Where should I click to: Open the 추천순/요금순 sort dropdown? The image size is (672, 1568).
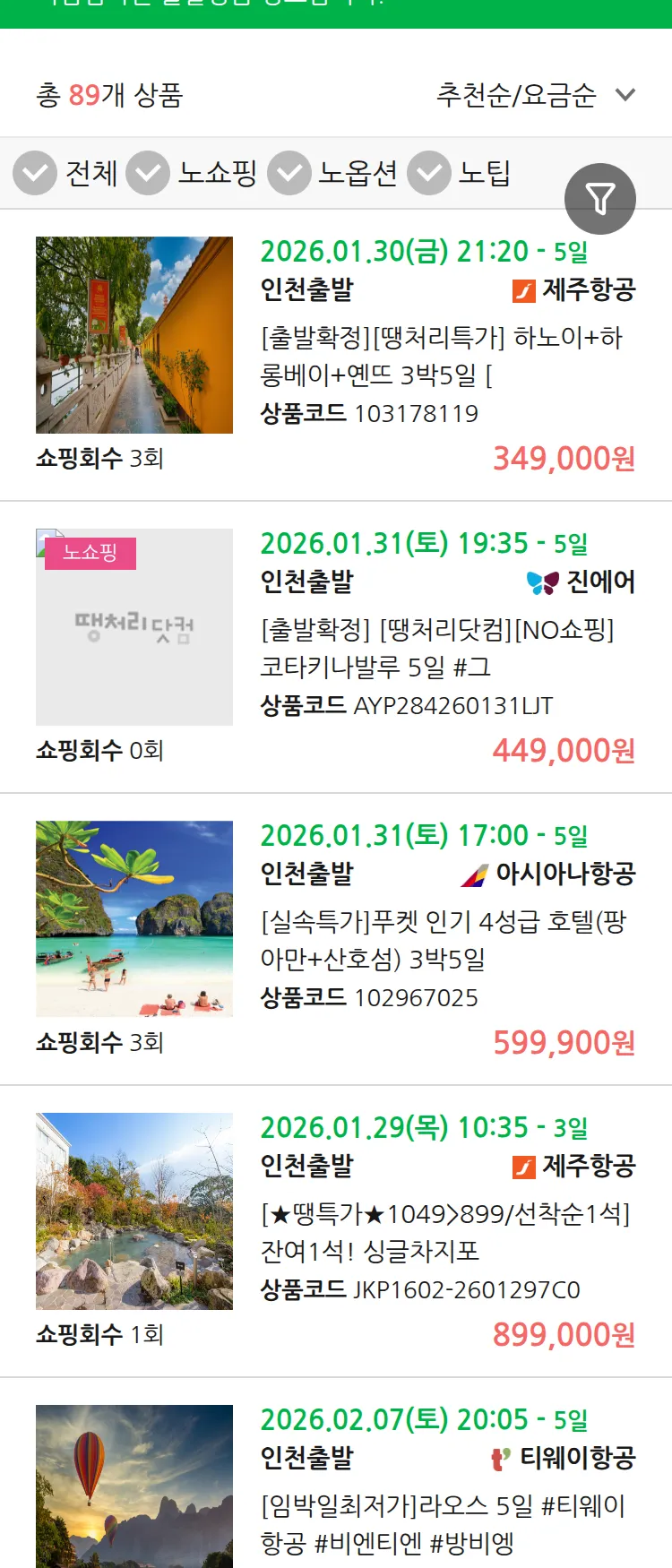pyautogui.click(x=530, y=96)
